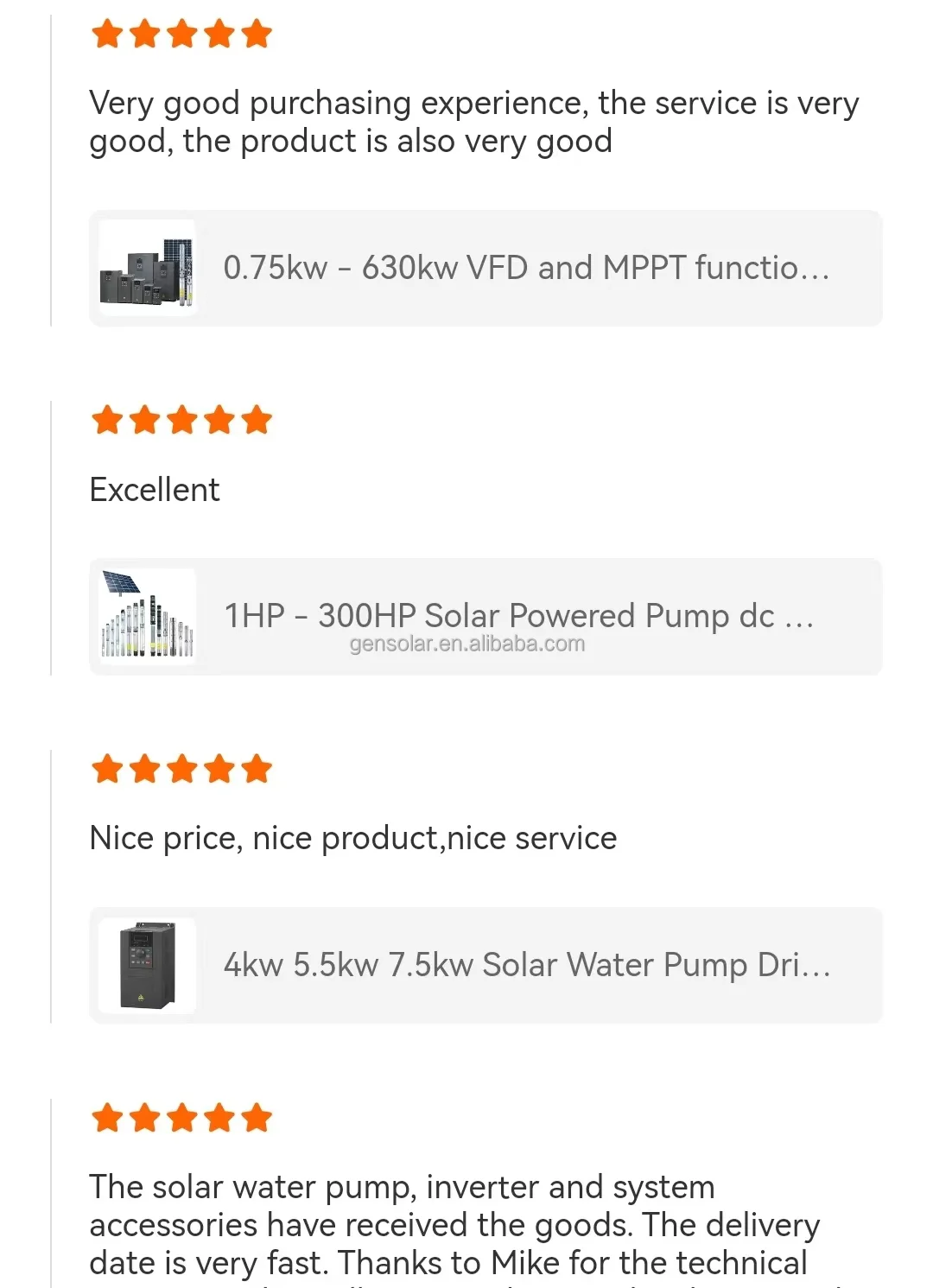The height and width of the screenshot is (1288, 933).
Task: Click the second star of the top rating
Action: (x=144, y=33)
